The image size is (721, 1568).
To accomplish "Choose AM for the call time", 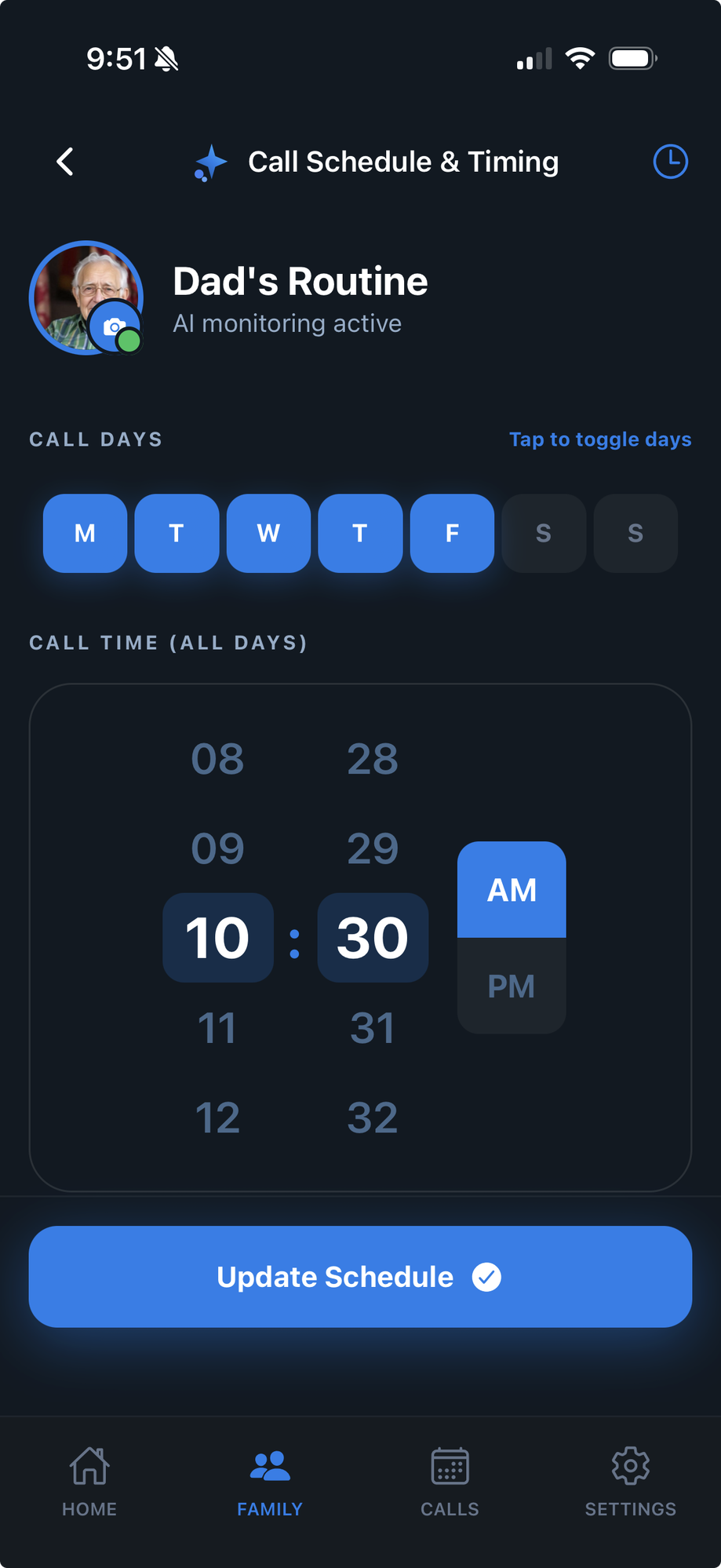I will (x=512, y=890).
